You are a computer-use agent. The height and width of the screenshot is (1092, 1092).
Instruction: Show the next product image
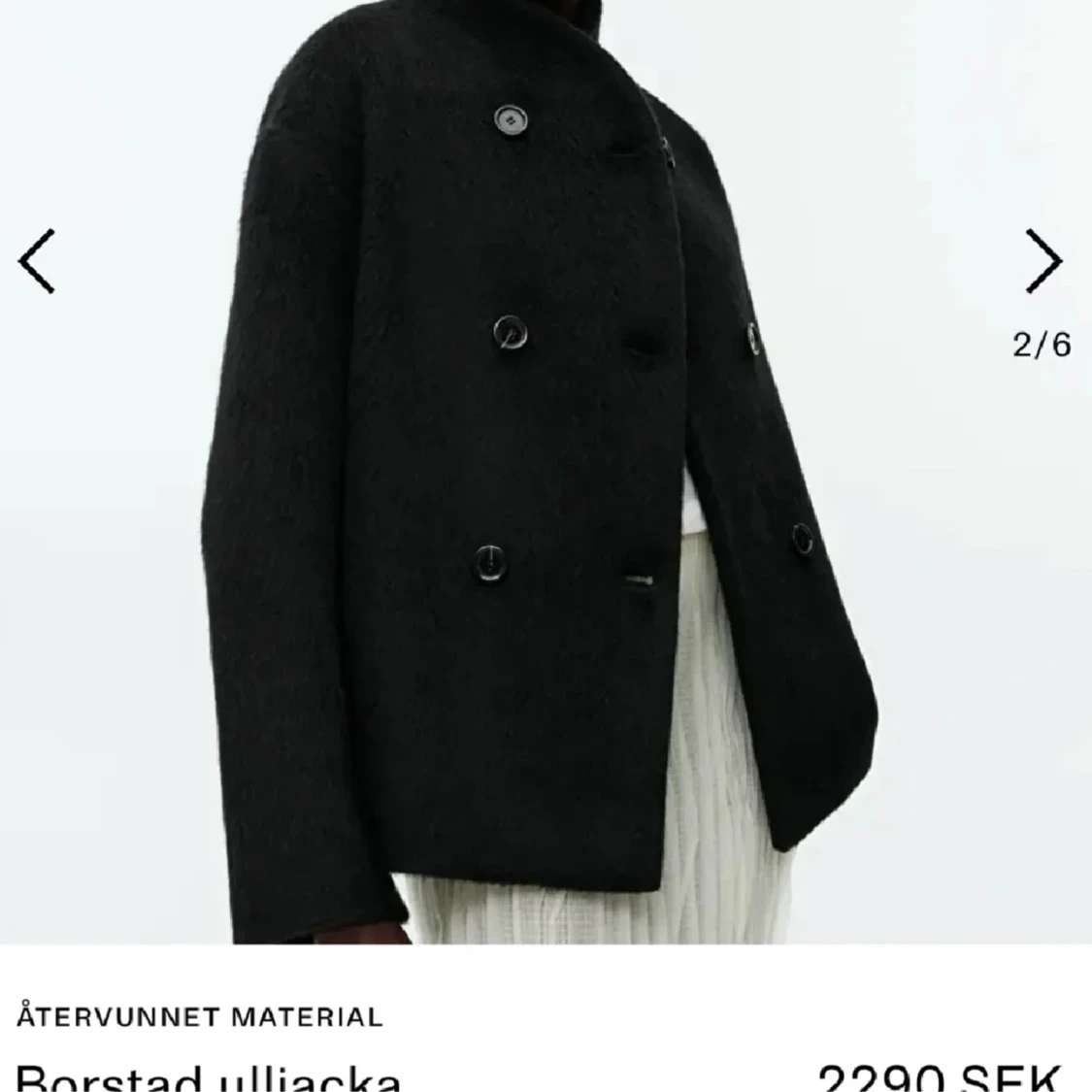1044,261
